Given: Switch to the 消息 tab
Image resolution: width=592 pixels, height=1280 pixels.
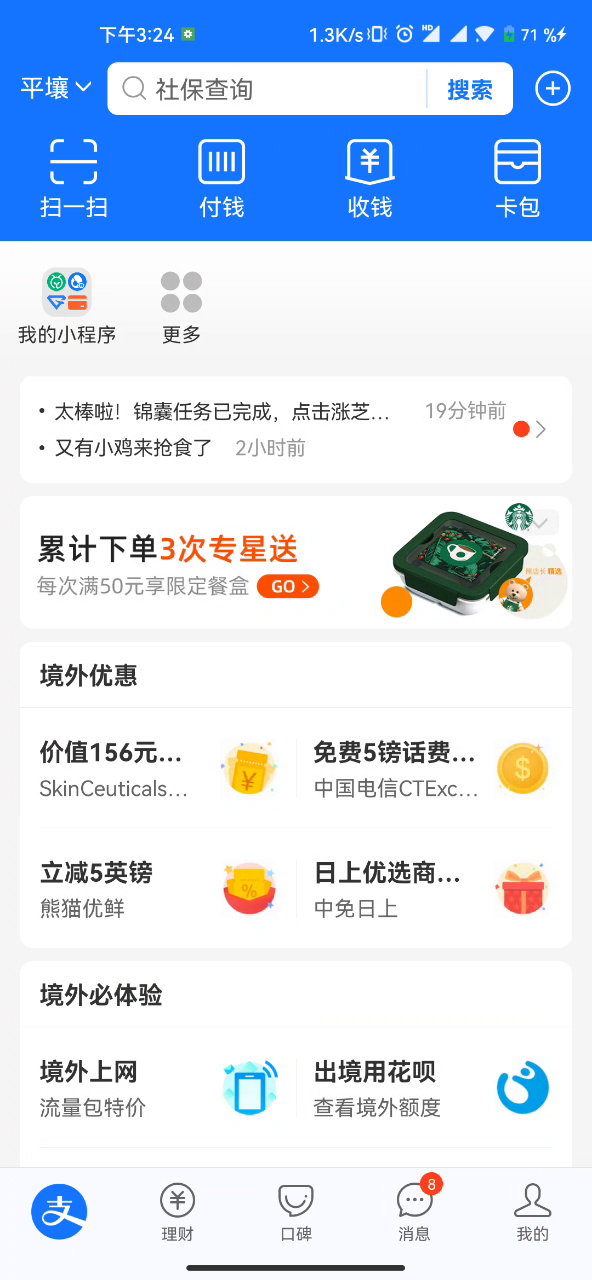Looking at the screenshot, I should pyautogui.click(x=414, y=1212).
